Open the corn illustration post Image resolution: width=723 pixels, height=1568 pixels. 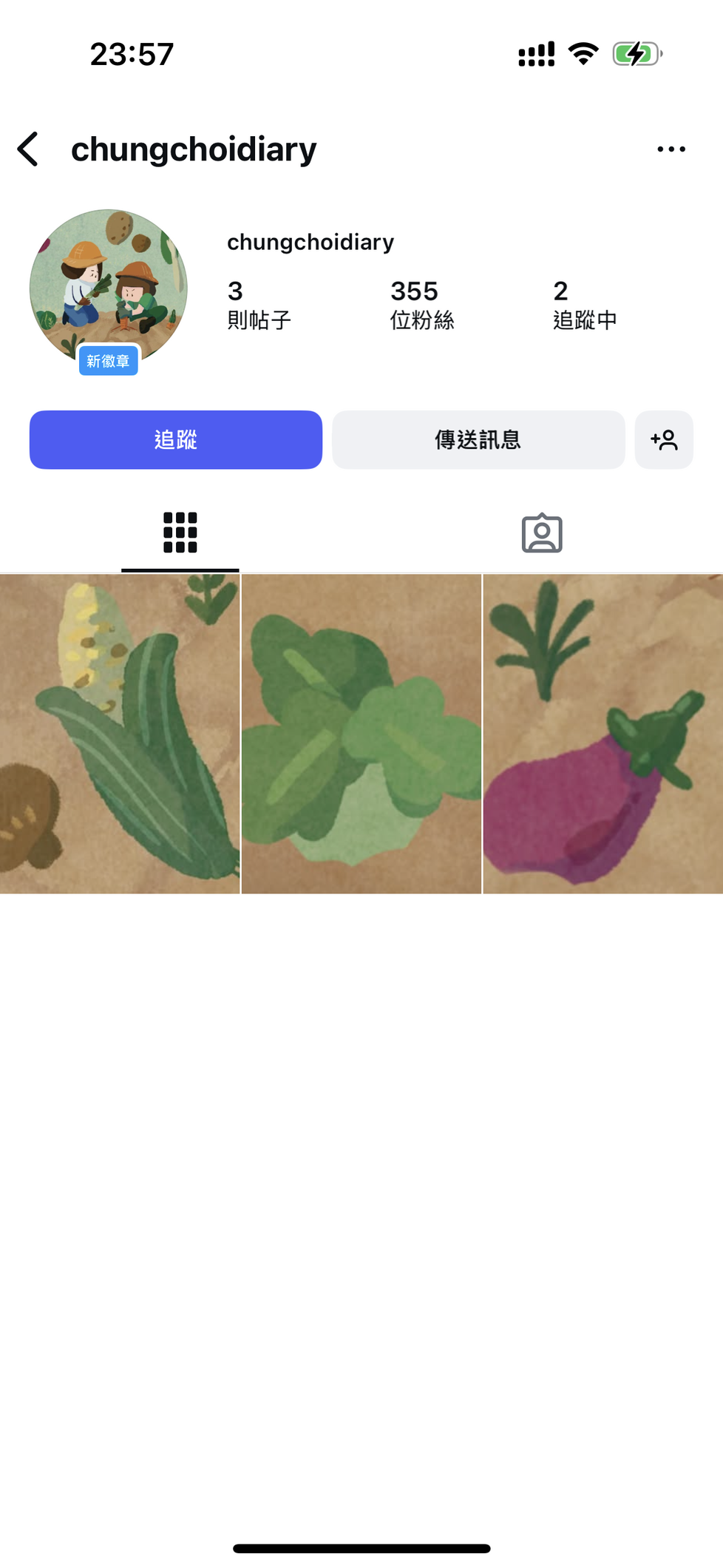point(120,734)
